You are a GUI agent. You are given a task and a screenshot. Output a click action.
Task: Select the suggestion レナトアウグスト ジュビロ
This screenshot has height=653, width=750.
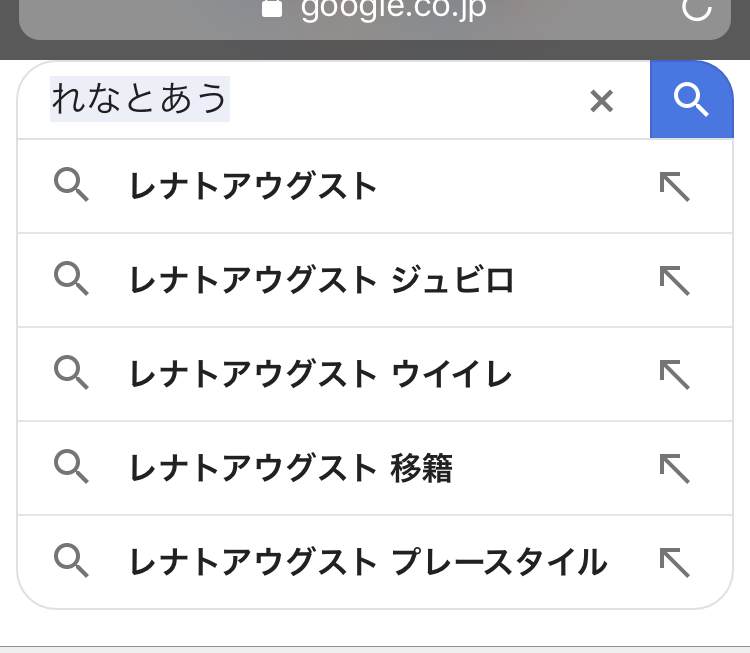coord(321,280)
